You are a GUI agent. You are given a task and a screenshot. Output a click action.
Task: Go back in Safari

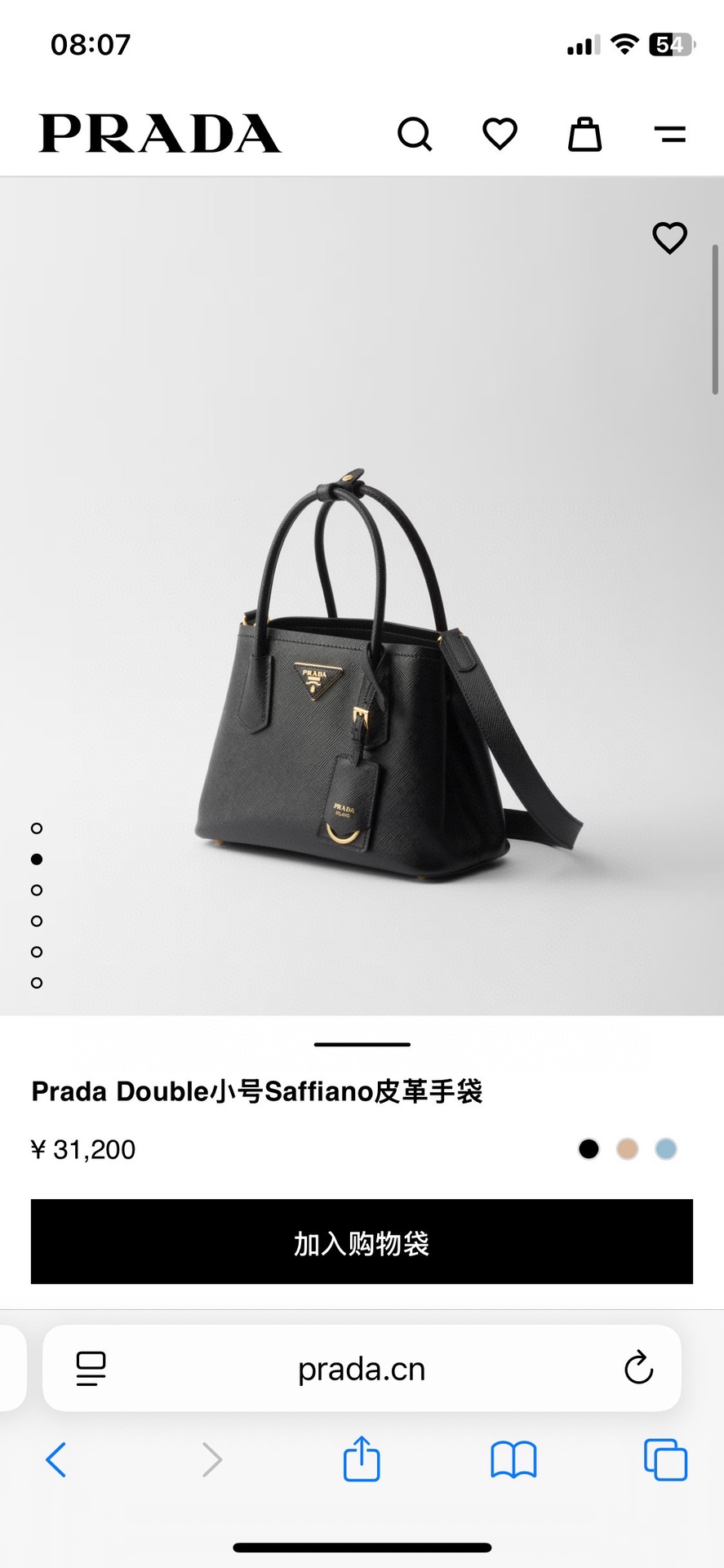pyautogui.click(x=56, y=1459)
